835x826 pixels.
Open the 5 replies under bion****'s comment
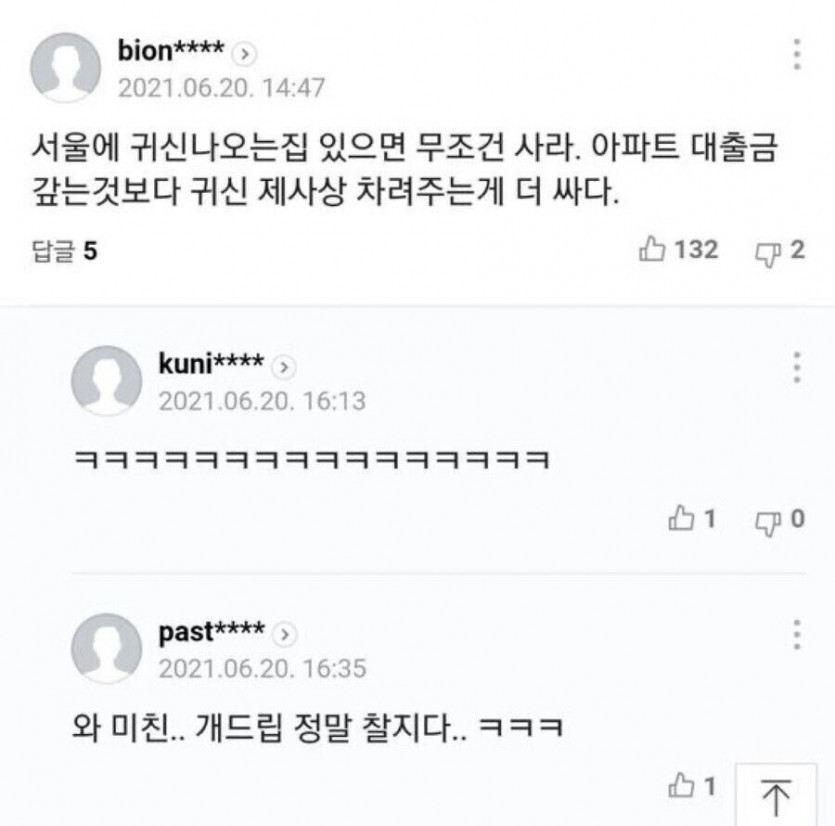[x=65, y=251]
